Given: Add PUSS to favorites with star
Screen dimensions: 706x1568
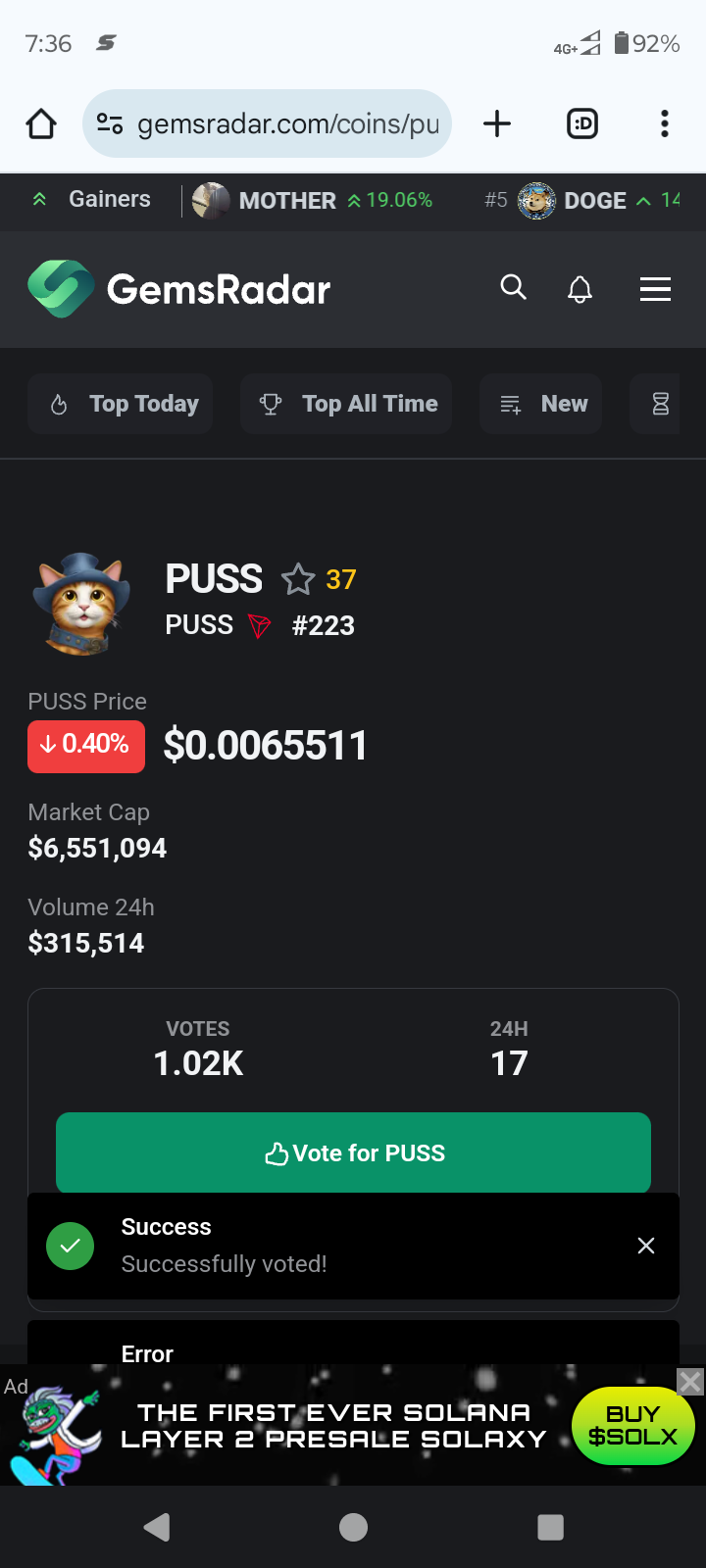Looking at the screenshot, I should [x=298, y=579].
